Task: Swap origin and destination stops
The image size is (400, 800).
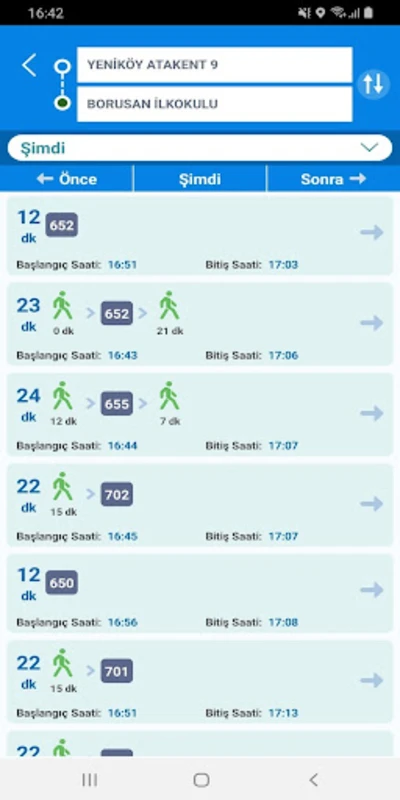Action: tap(373, 84)
